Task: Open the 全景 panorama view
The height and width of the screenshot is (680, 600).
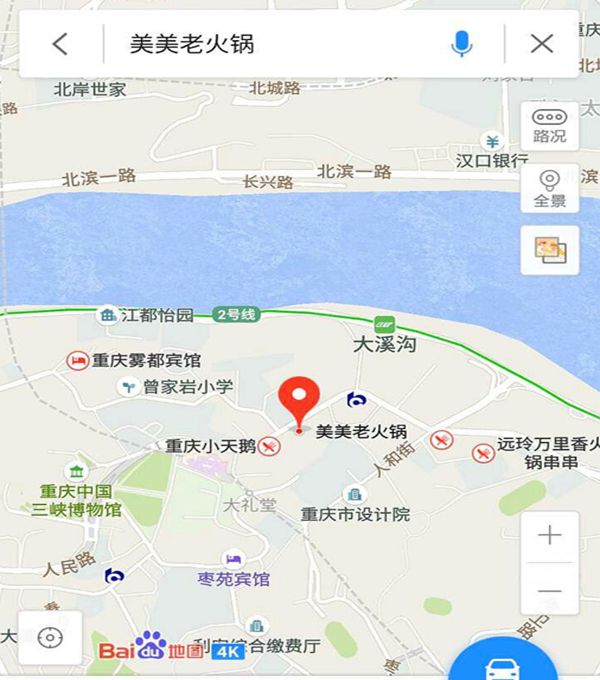Action: [x=549, y=188]
